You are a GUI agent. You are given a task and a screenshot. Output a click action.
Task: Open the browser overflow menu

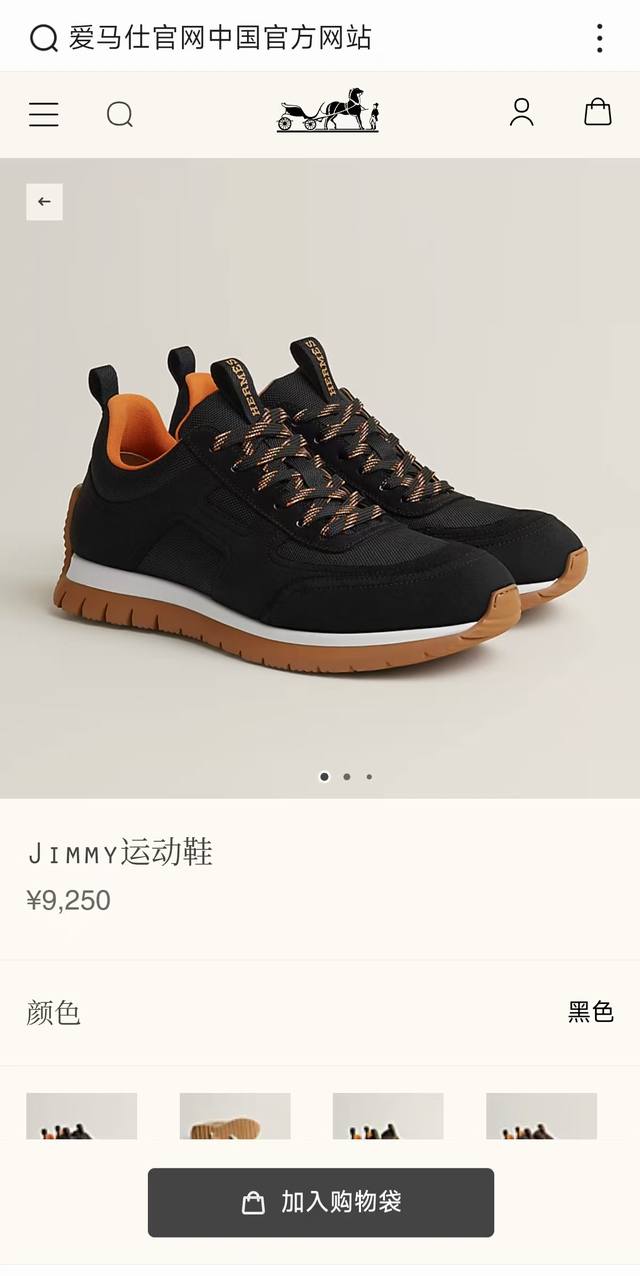599,38
